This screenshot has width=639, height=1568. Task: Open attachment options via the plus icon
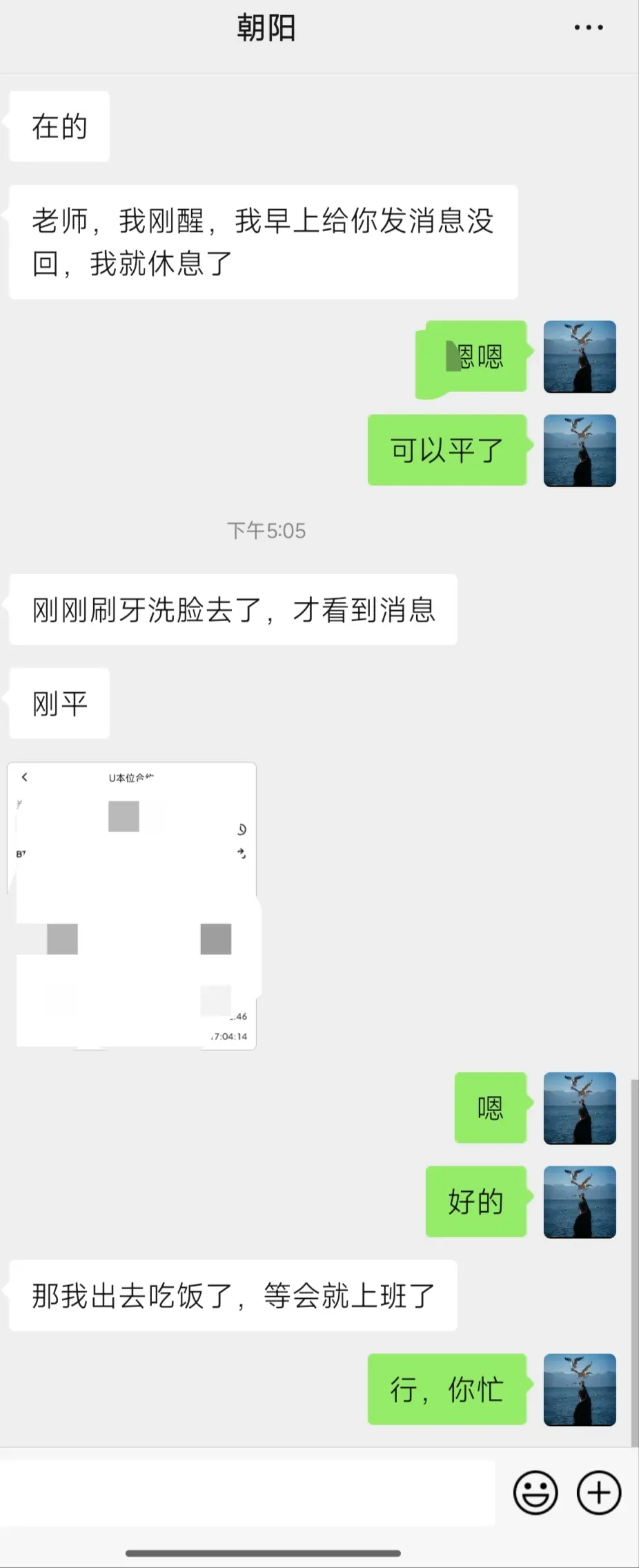(598, 1493)
